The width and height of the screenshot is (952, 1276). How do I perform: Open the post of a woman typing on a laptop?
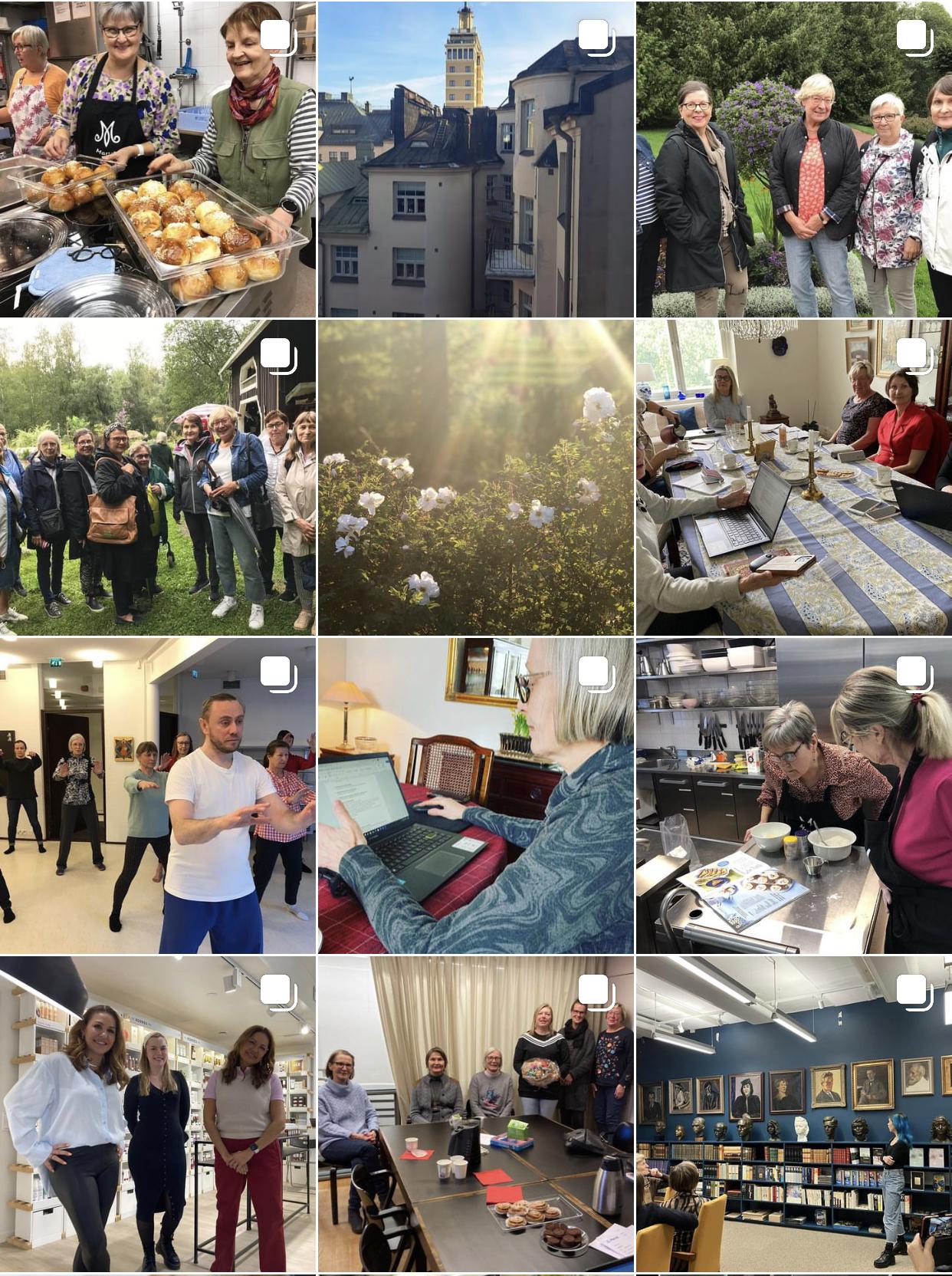pyautogui.click(x=476, y=795)
